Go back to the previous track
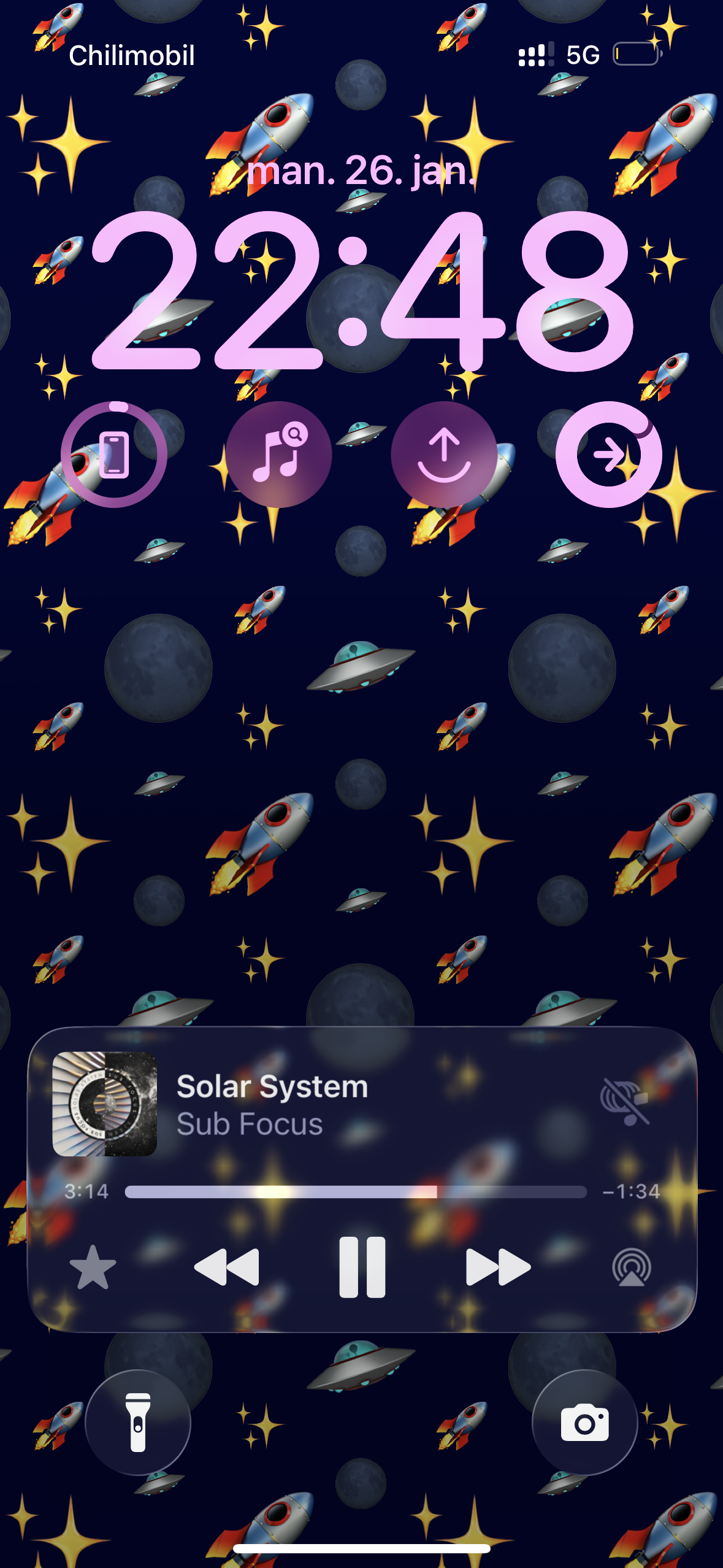 click(226, 1267)
